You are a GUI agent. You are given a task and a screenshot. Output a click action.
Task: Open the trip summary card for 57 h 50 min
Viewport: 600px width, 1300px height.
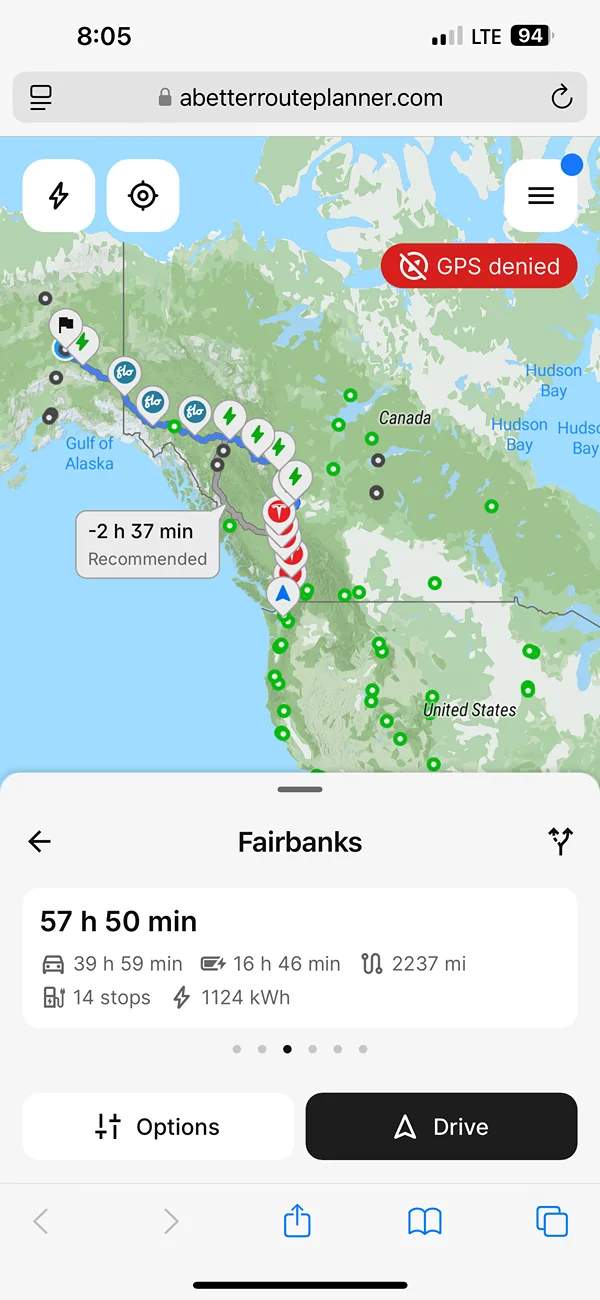(x=300, y=958)
